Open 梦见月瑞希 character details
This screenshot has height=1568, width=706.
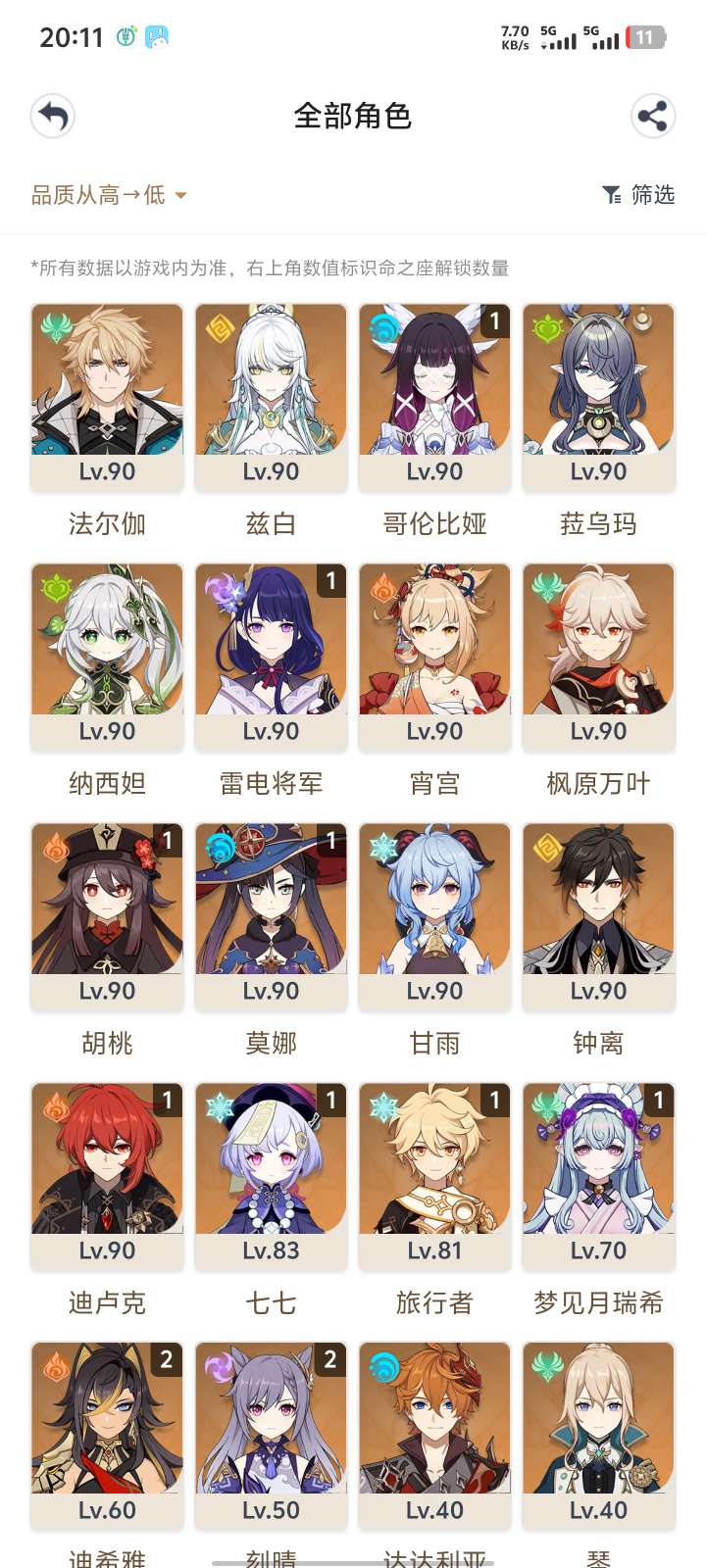[598, 1176]
